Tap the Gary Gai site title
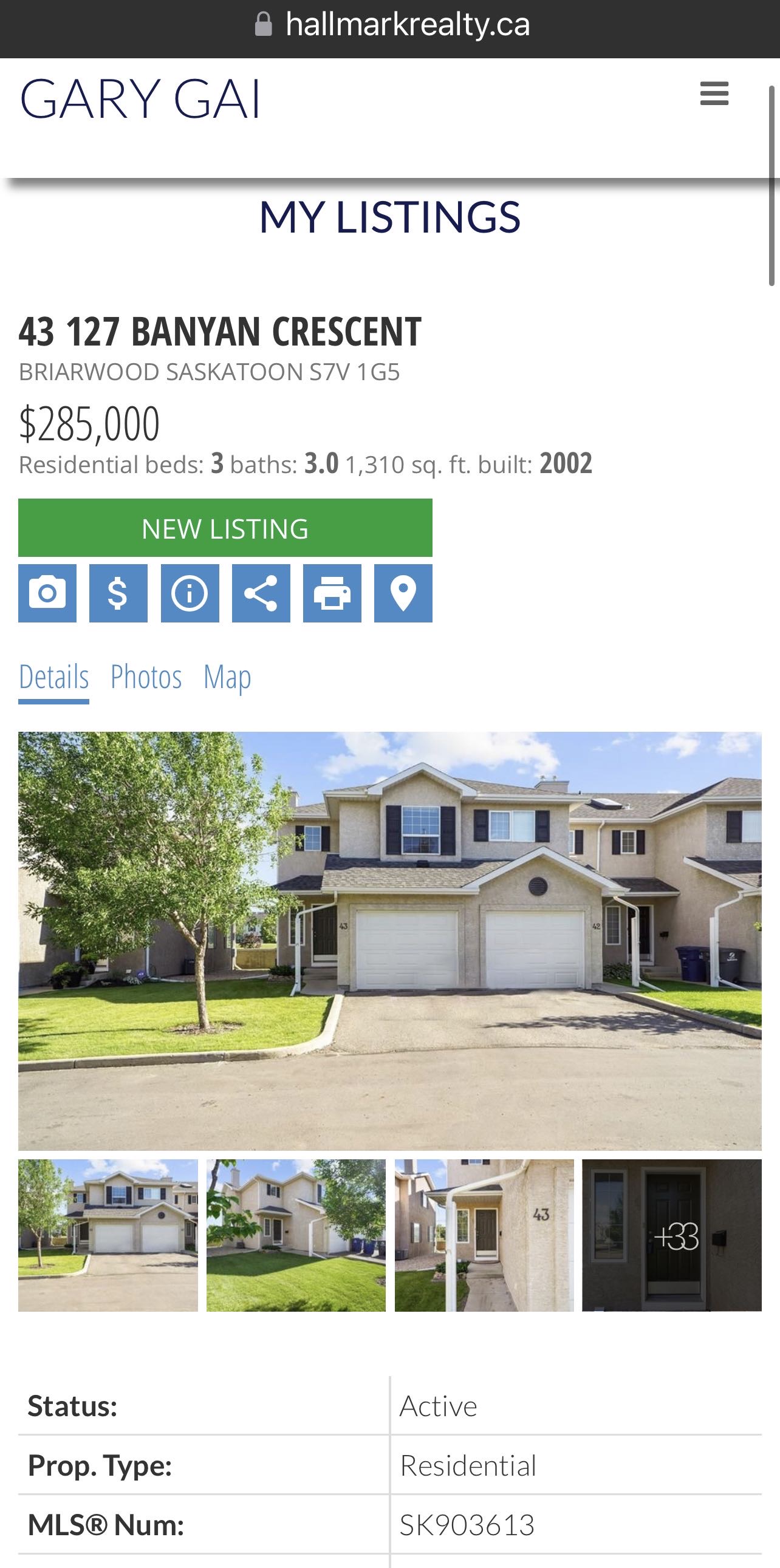 pos(140,98)
